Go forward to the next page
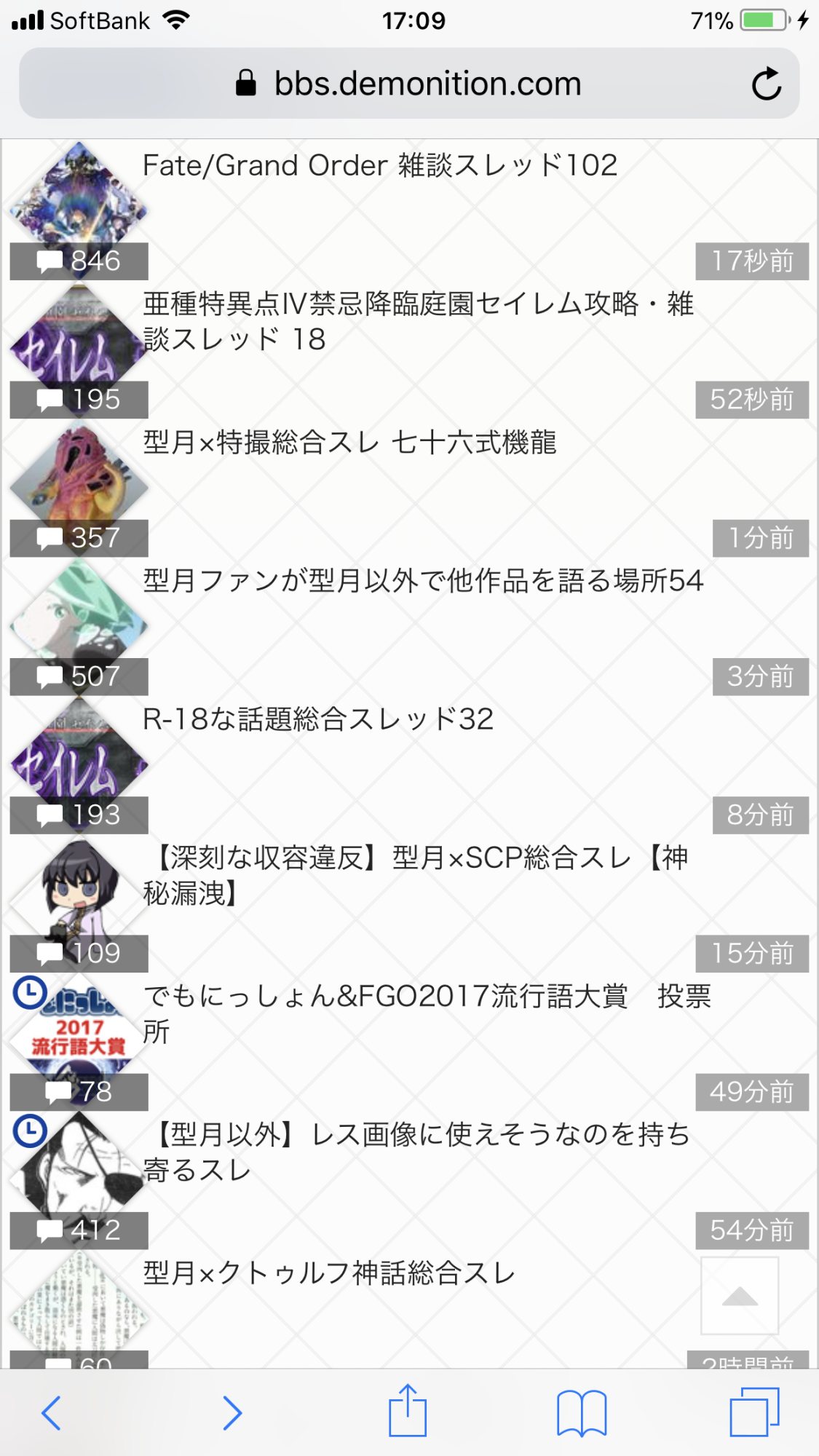Viewport: 819px width, 1456px height. point(232,1413)
